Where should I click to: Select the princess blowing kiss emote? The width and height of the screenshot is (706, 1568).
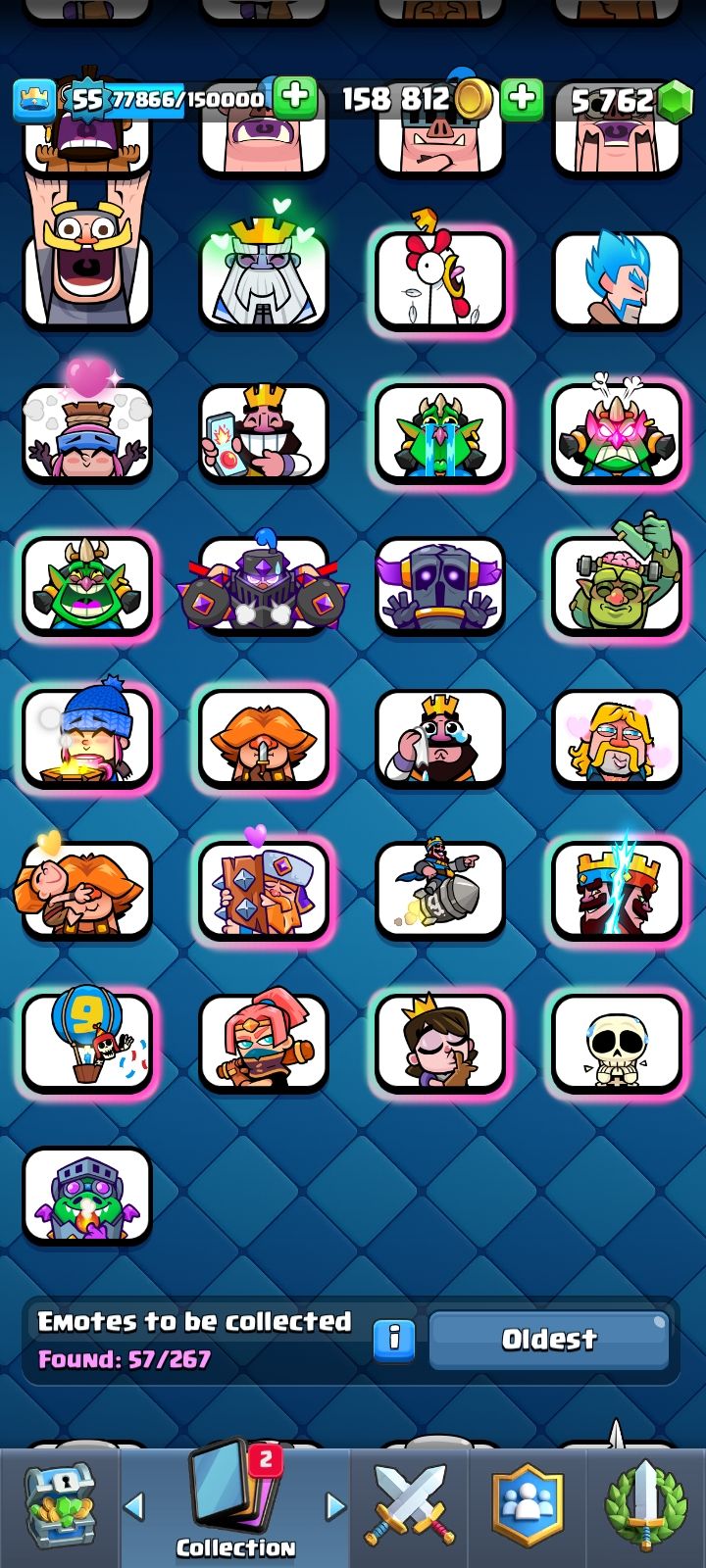click(440, 1044)
